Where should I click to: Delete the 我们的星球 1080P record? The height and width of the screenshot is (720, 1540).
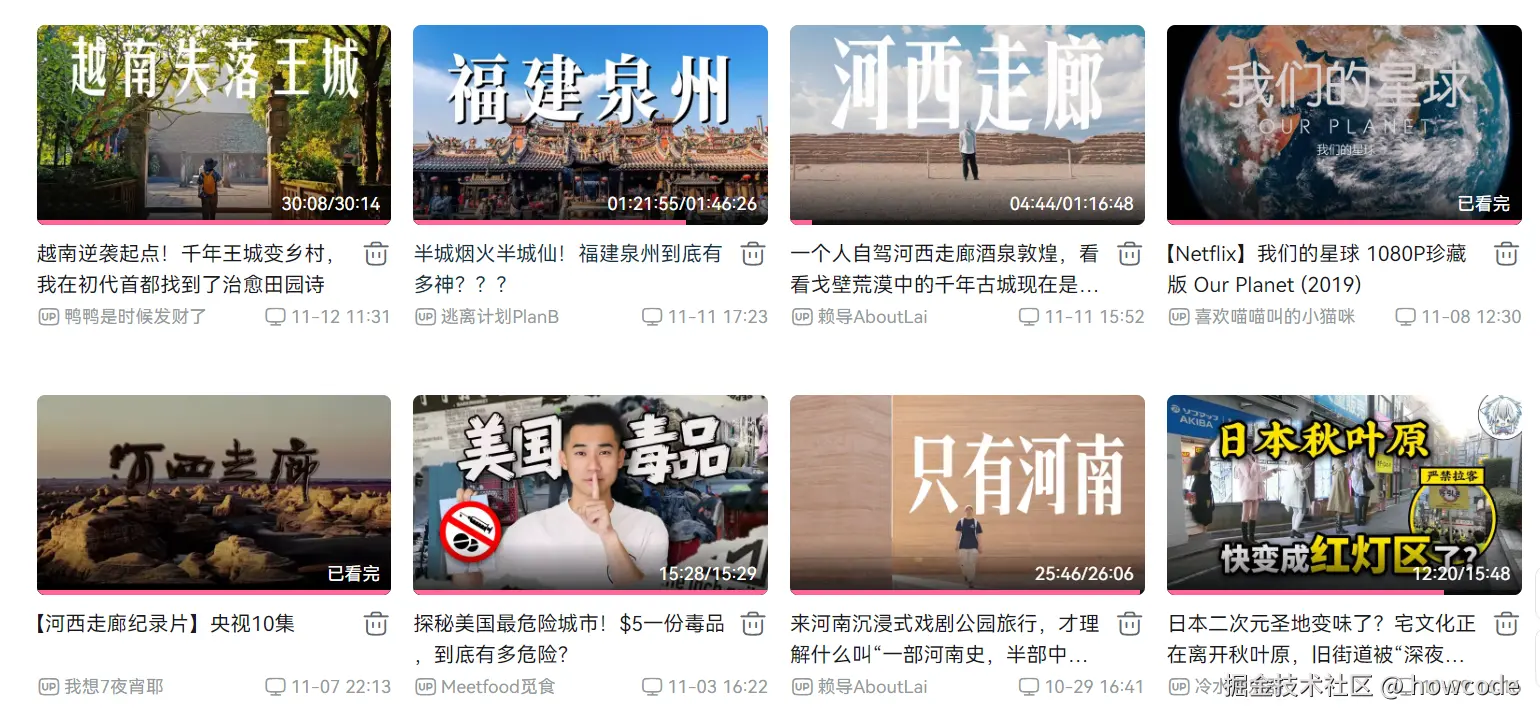pyautogui.click(x=1506, y=254)
